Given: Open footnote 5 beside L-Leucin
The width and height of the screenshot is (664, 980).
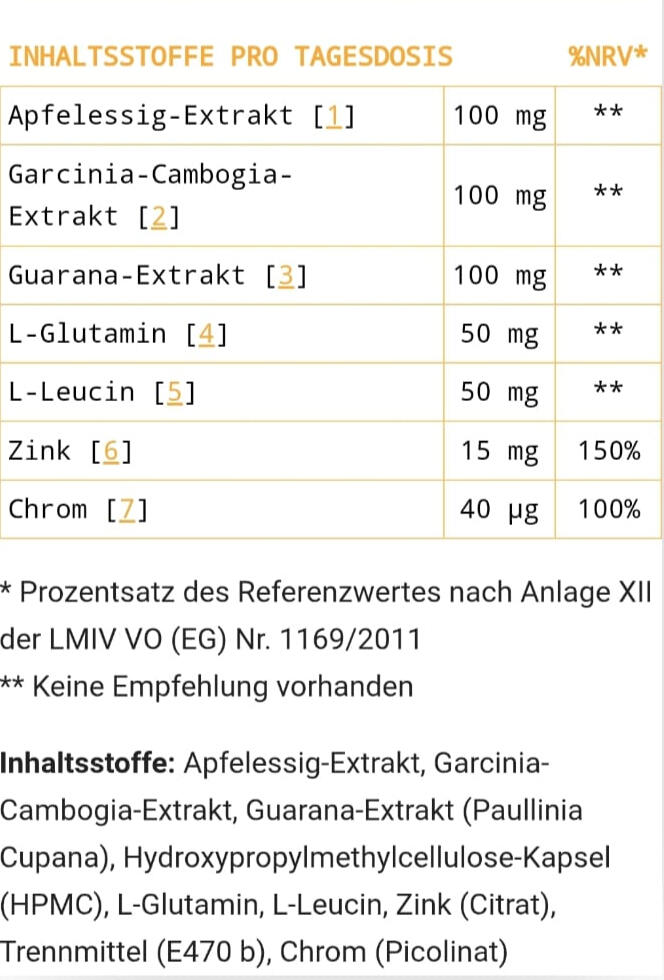Looking at the screenshot, I should 175,392.
